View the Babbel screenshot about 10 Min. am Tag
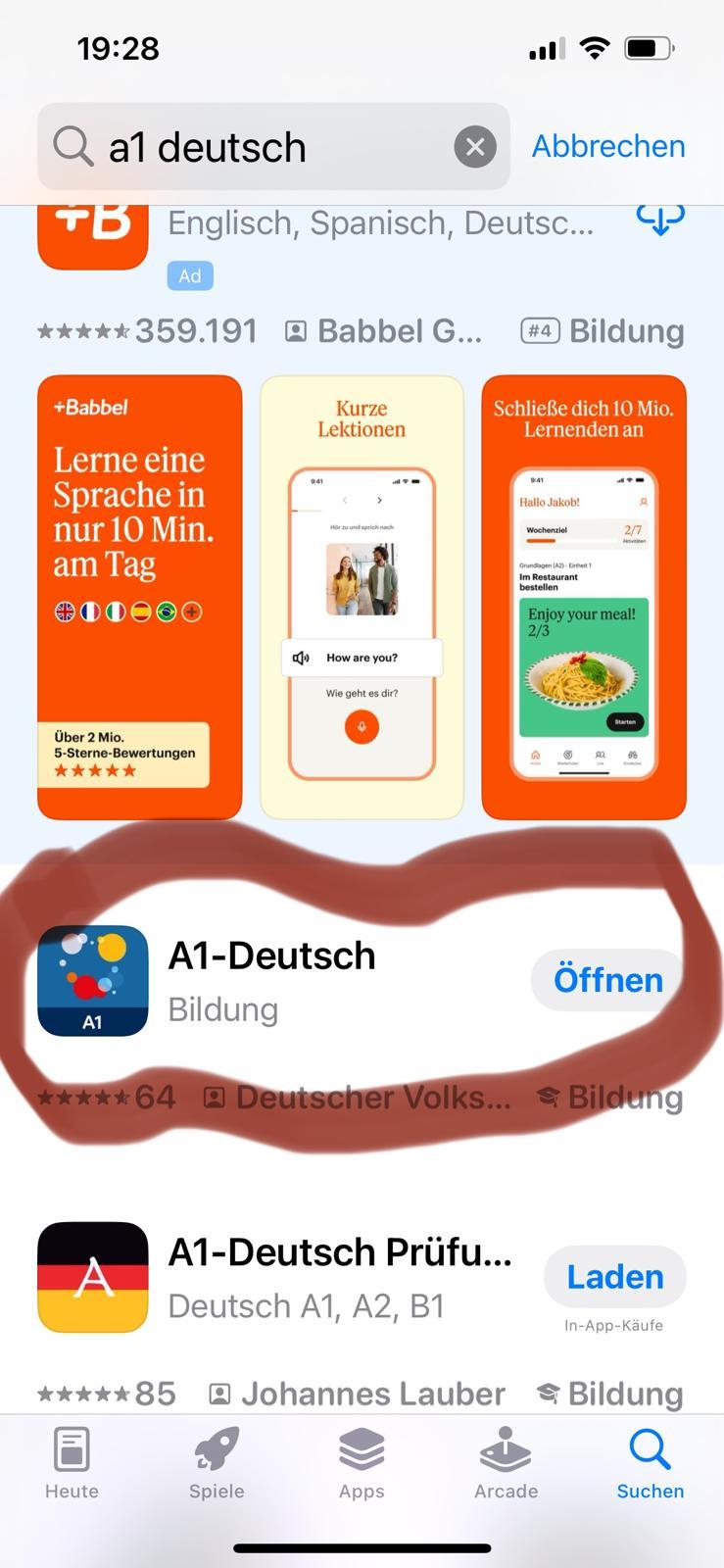The width and height of the screenshot is (724, 1568). point(139,597)
